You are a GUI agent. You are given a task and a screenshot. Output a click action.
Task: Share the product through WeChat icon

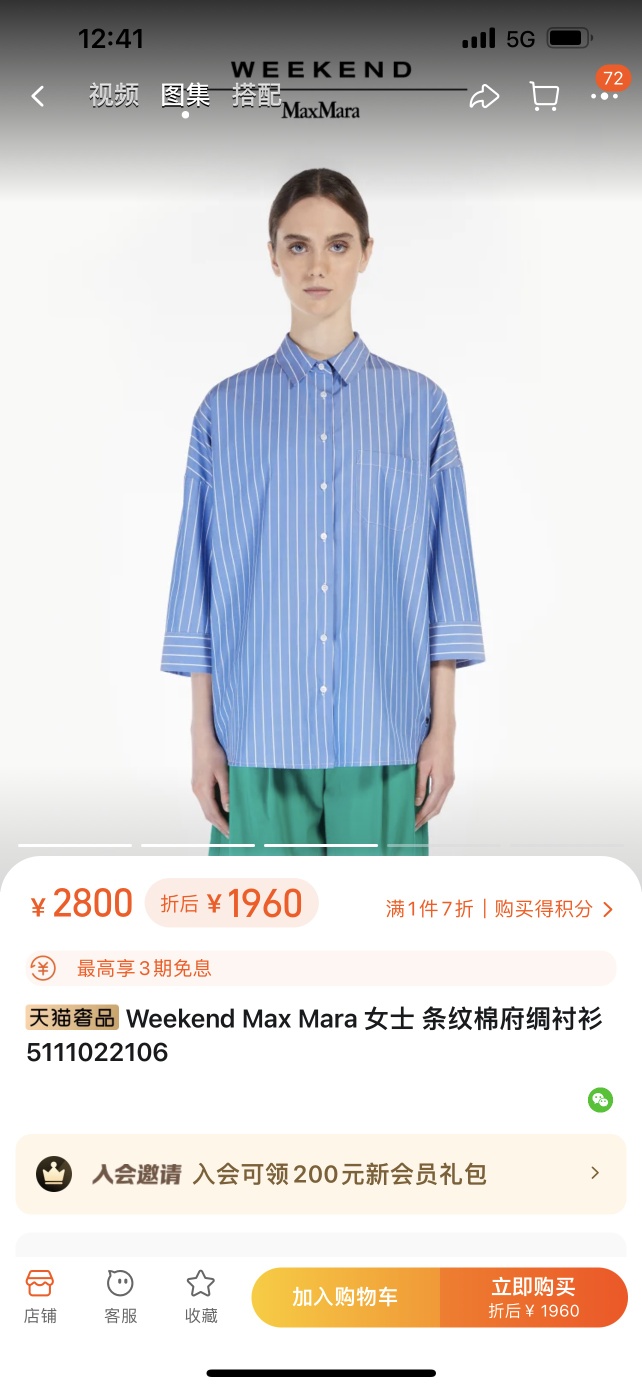point(600,1100)
